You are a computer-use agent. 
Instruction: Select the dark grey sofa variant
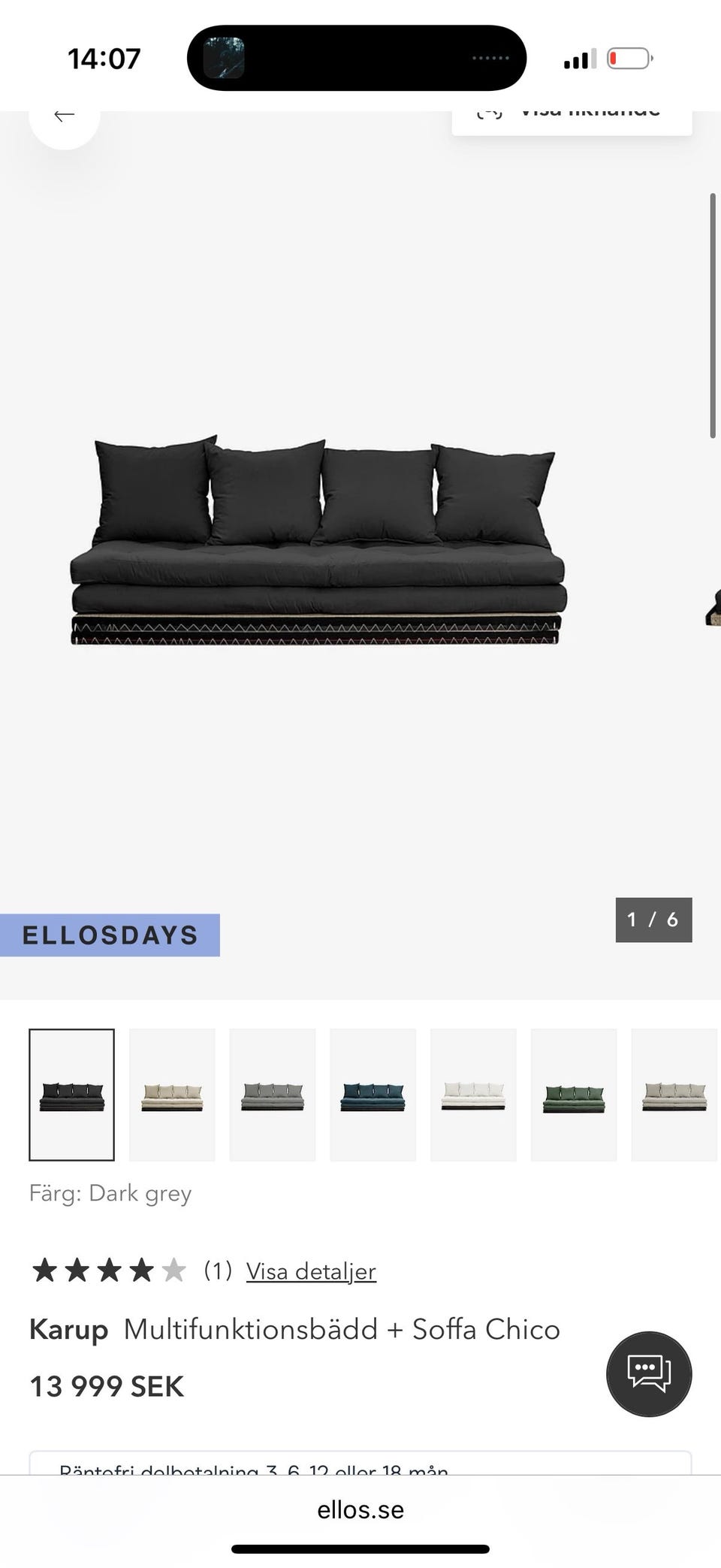tap(72, 1095)
